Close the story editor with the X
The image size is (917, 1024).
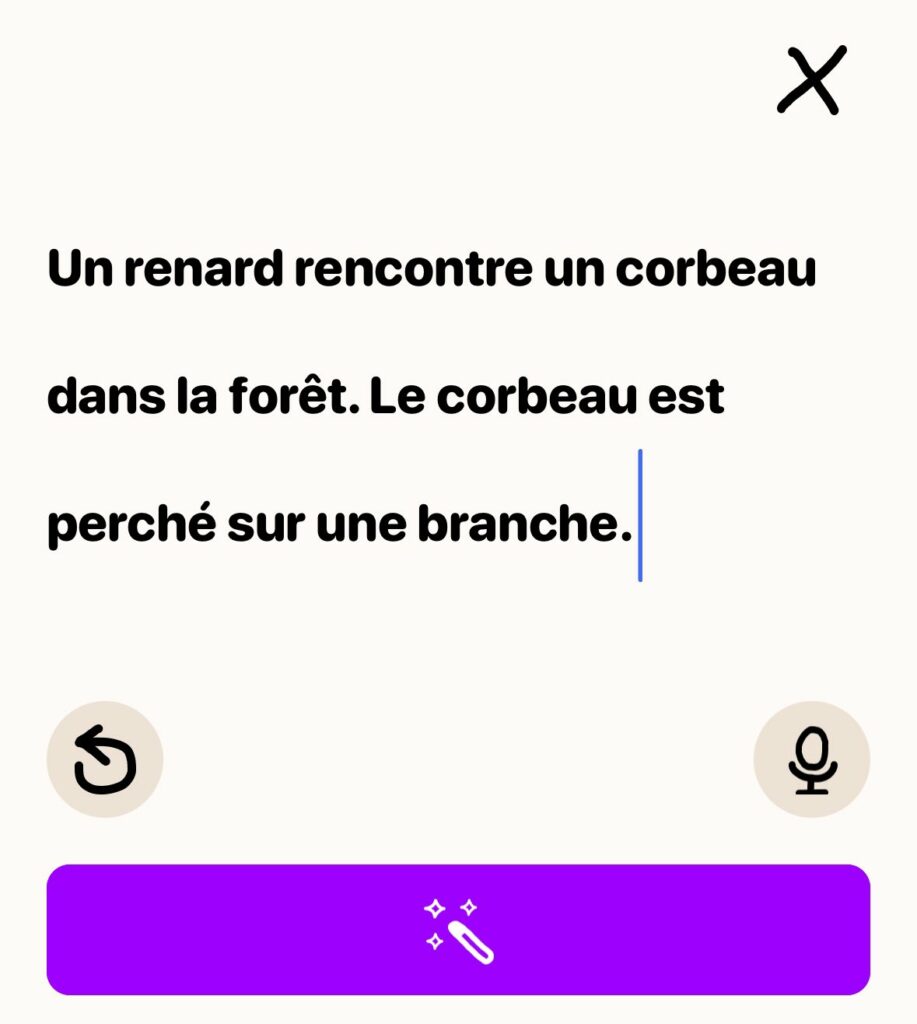[x=811, y=80]
